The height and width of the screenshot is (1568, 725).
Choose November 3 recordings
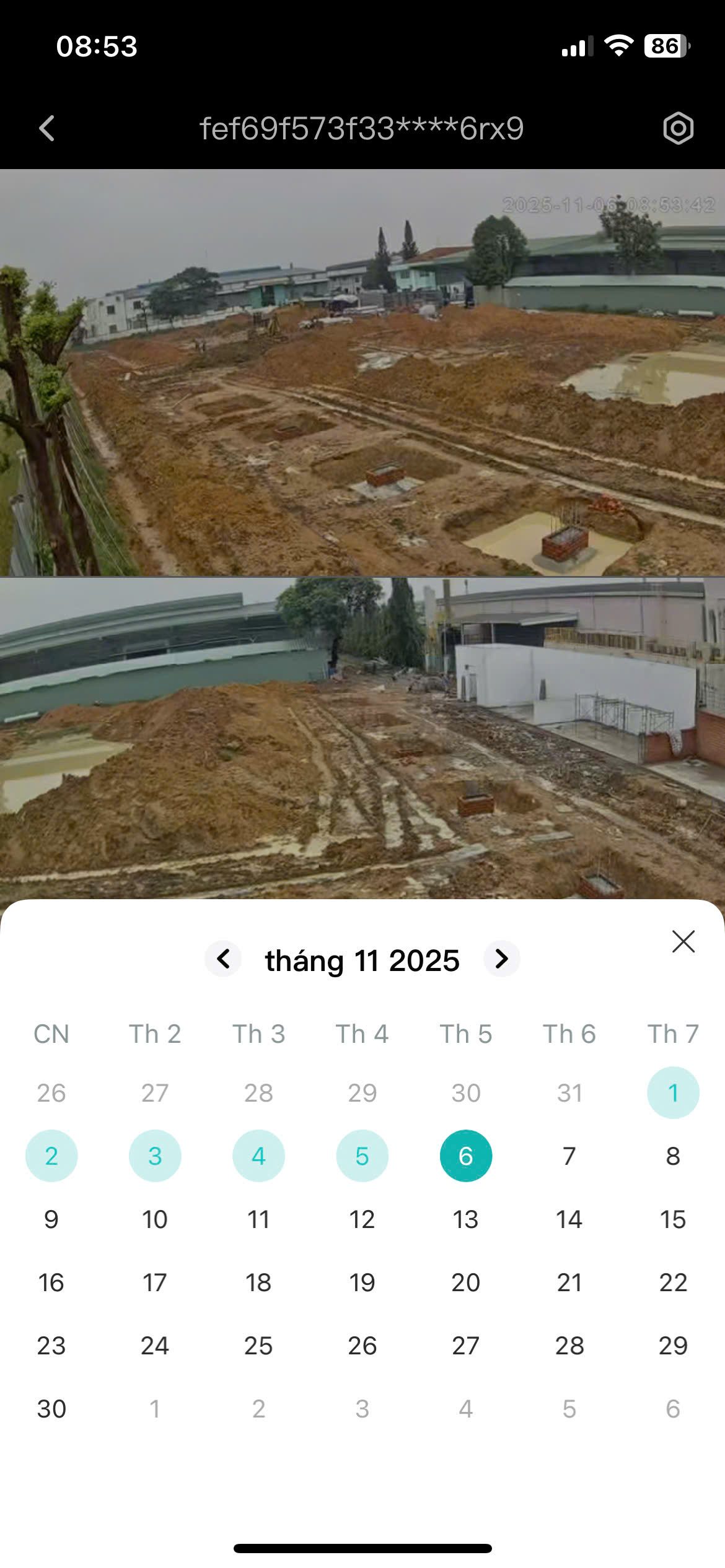155,1156
